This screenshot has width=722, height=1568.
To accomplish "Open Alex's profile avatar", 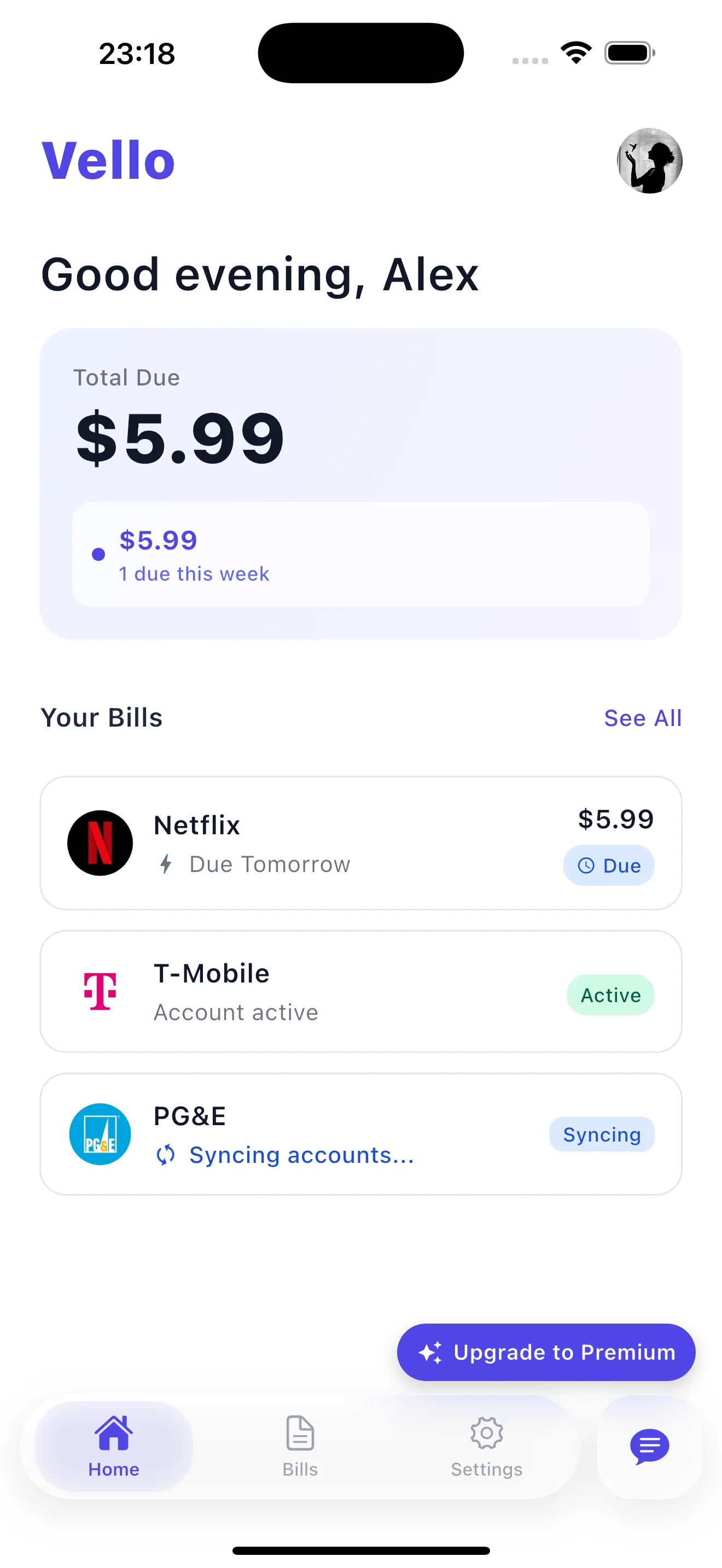I will tap(650, 161).
